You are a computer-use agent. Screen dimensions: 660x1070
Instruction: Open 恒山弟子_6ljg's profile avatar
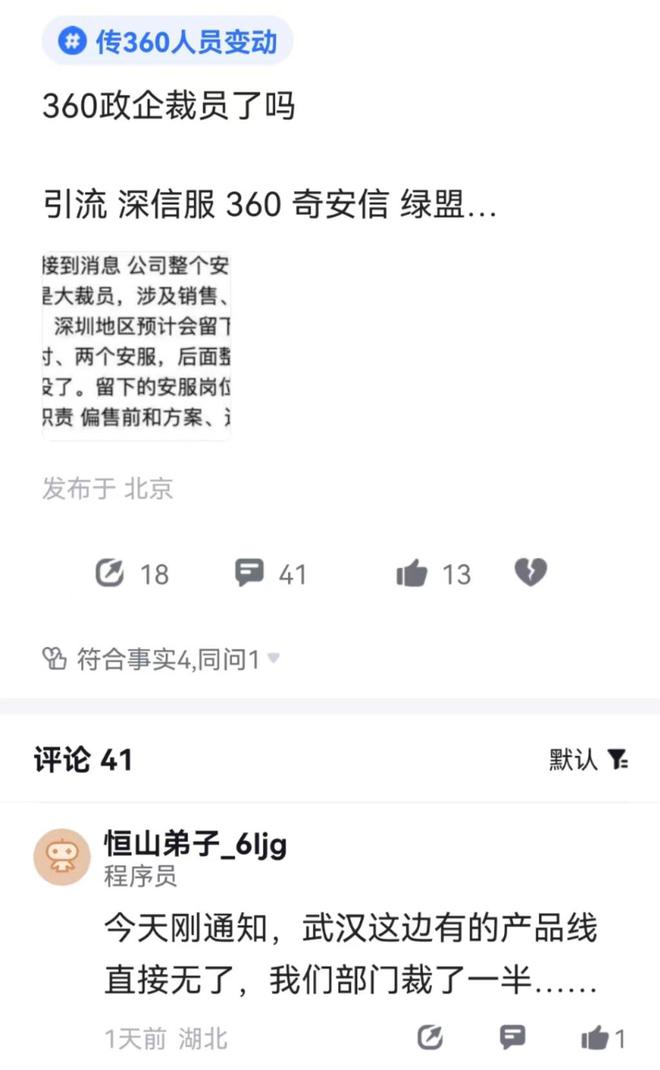point(62,857)
